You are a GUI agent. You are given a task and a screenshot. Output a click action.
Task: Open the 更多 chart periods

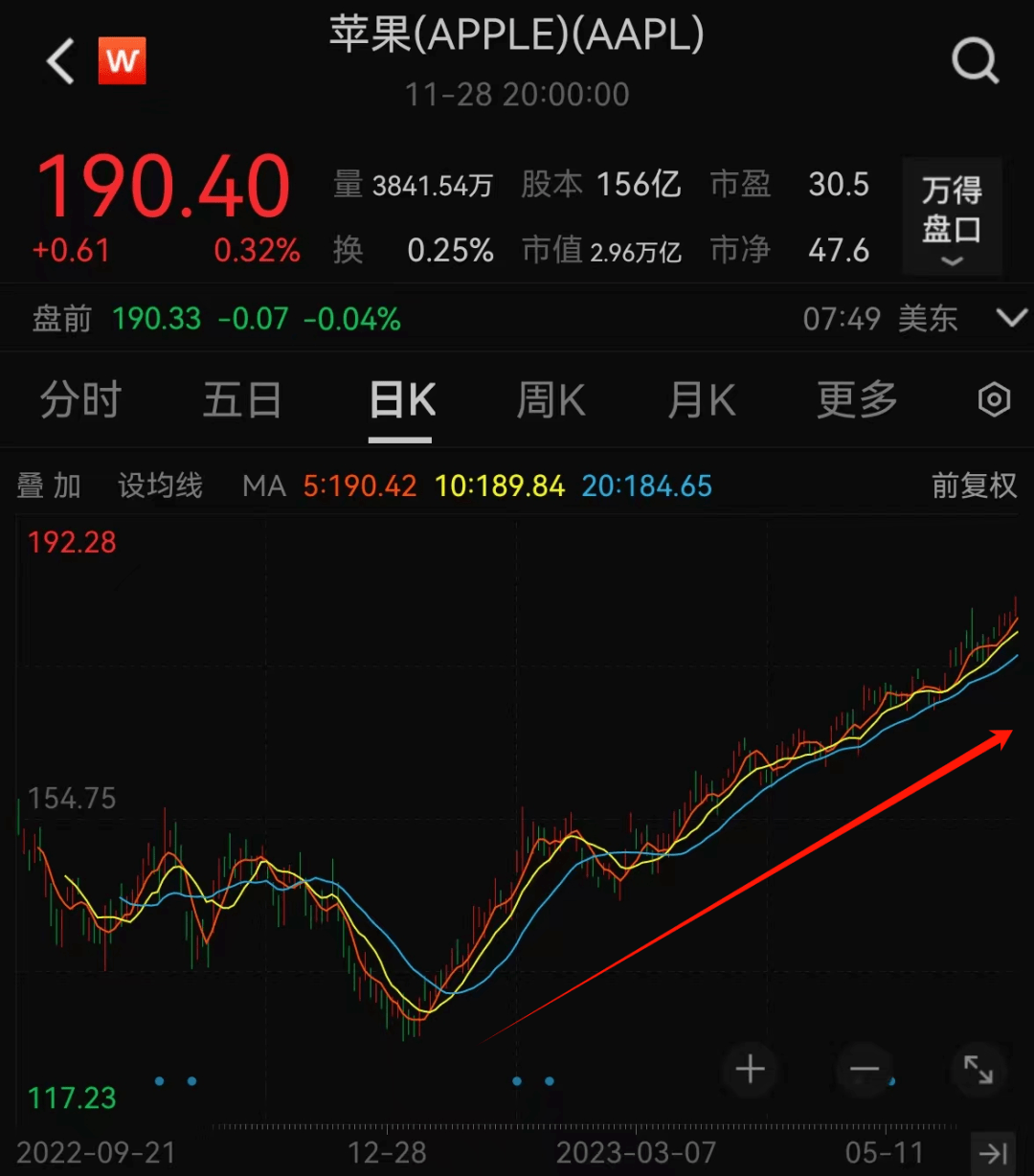pos(857,400)
